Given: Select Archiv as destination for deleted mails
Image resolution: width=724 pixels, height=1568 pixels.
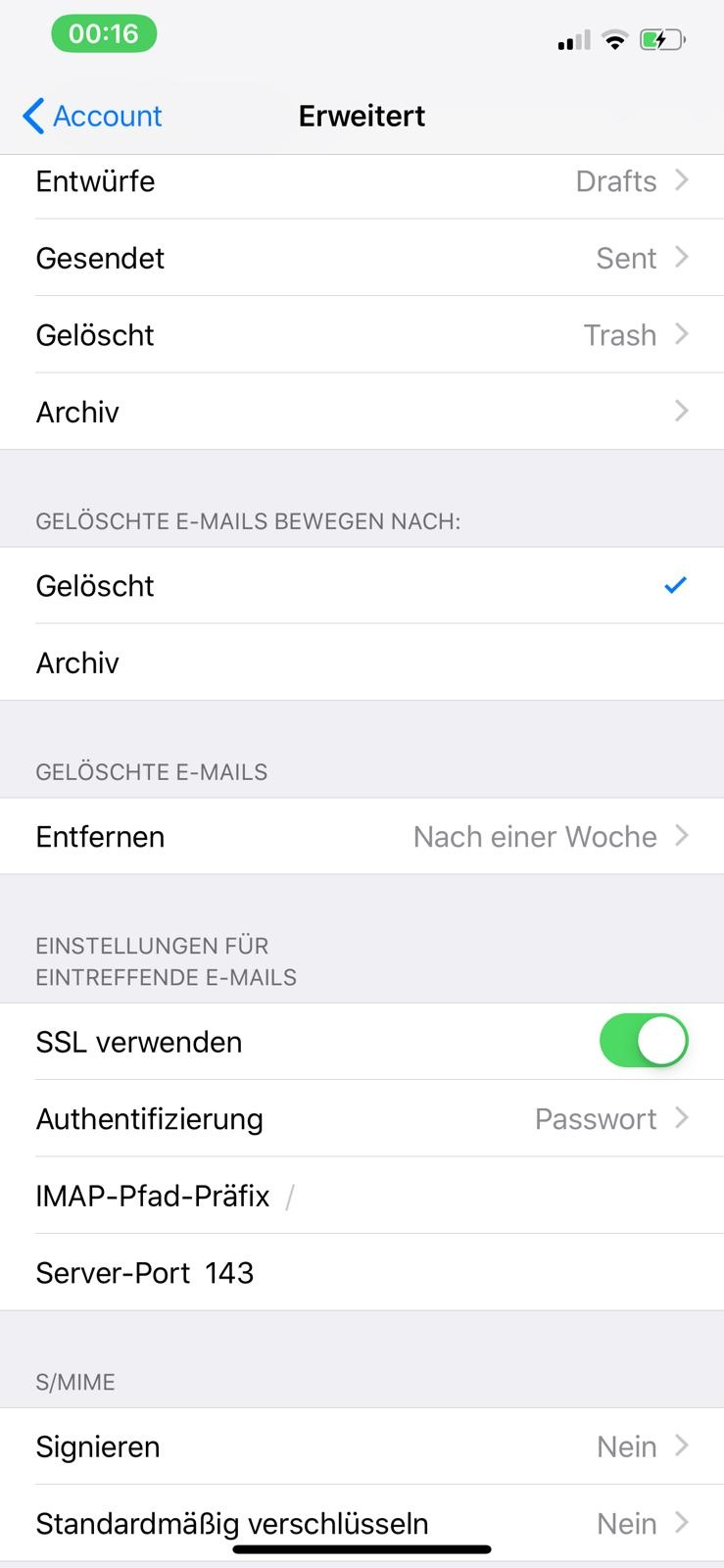Looking at the screenshot, I should coord(362,662).
